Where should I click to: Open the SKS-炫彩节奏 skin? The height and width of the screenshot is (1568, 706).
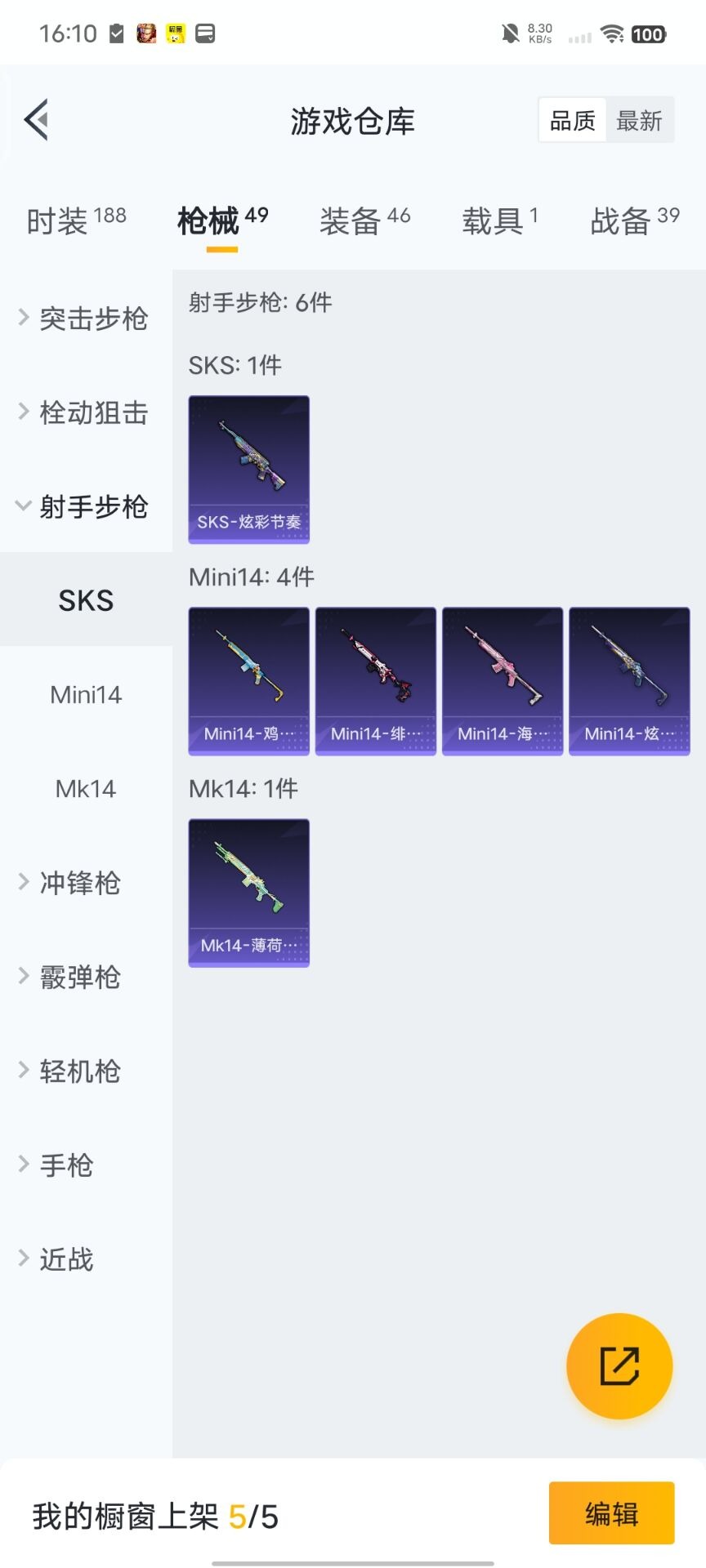[x=249, y=470]
